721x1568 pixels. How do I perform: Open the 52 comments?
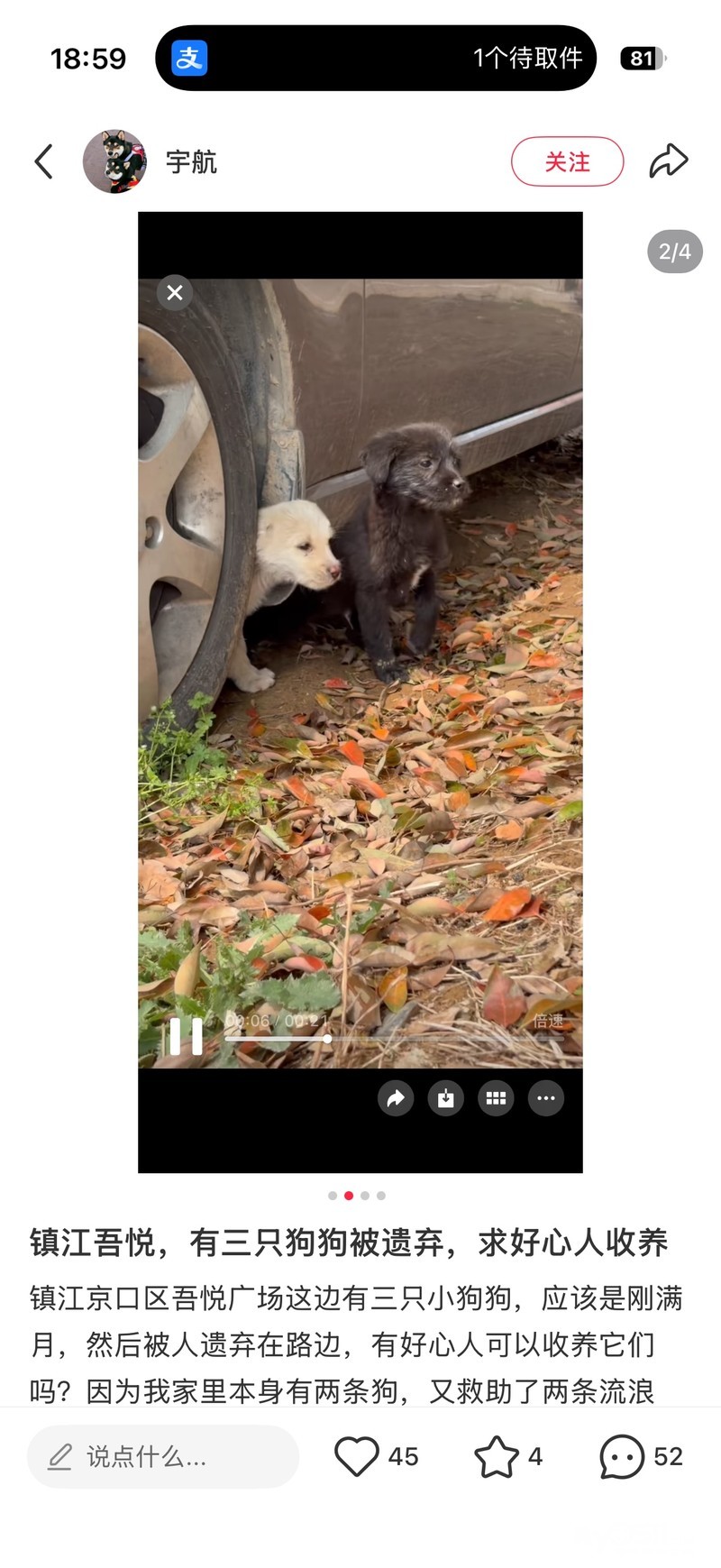(x=623, y=1456)
